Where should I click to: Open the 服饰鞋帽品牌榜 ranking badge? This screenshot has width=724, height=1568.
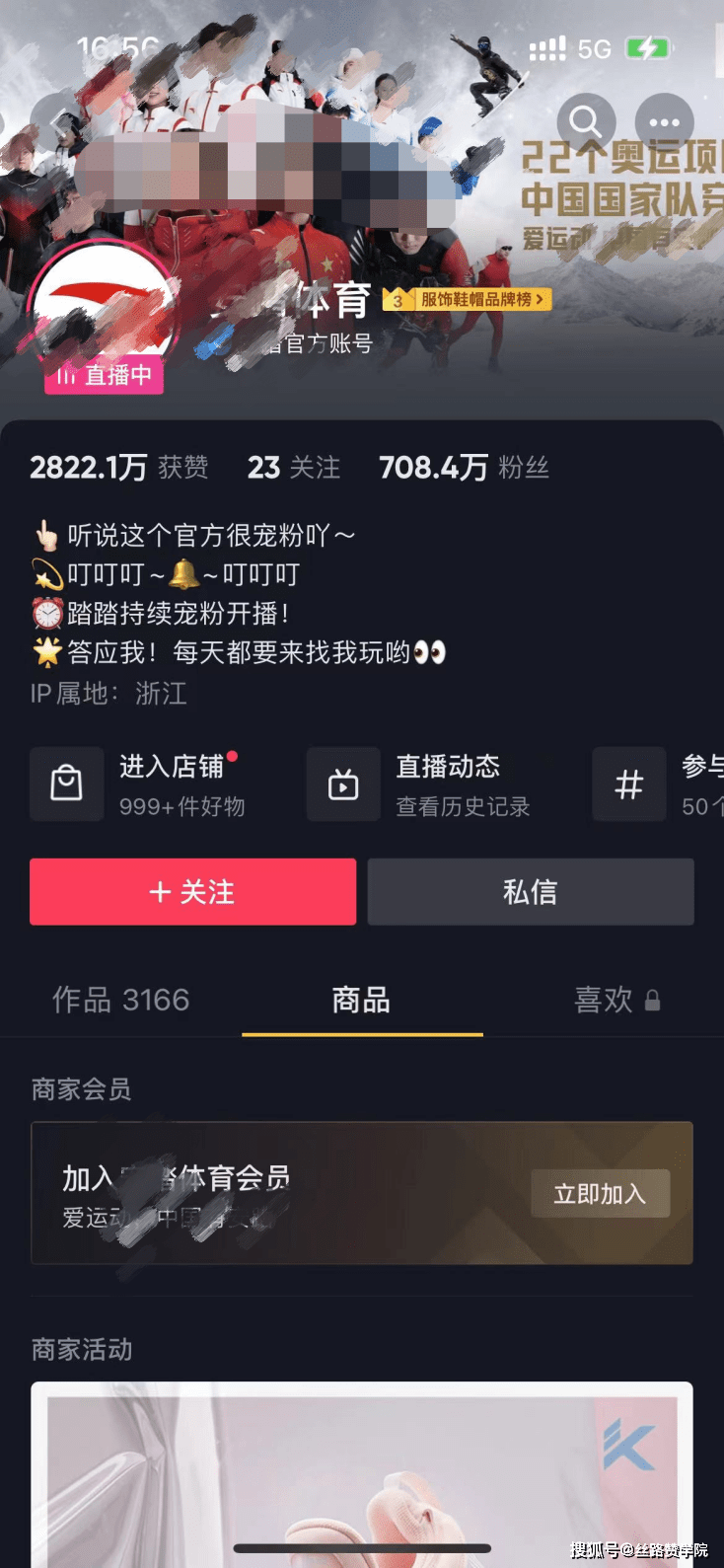click(468, 299)
